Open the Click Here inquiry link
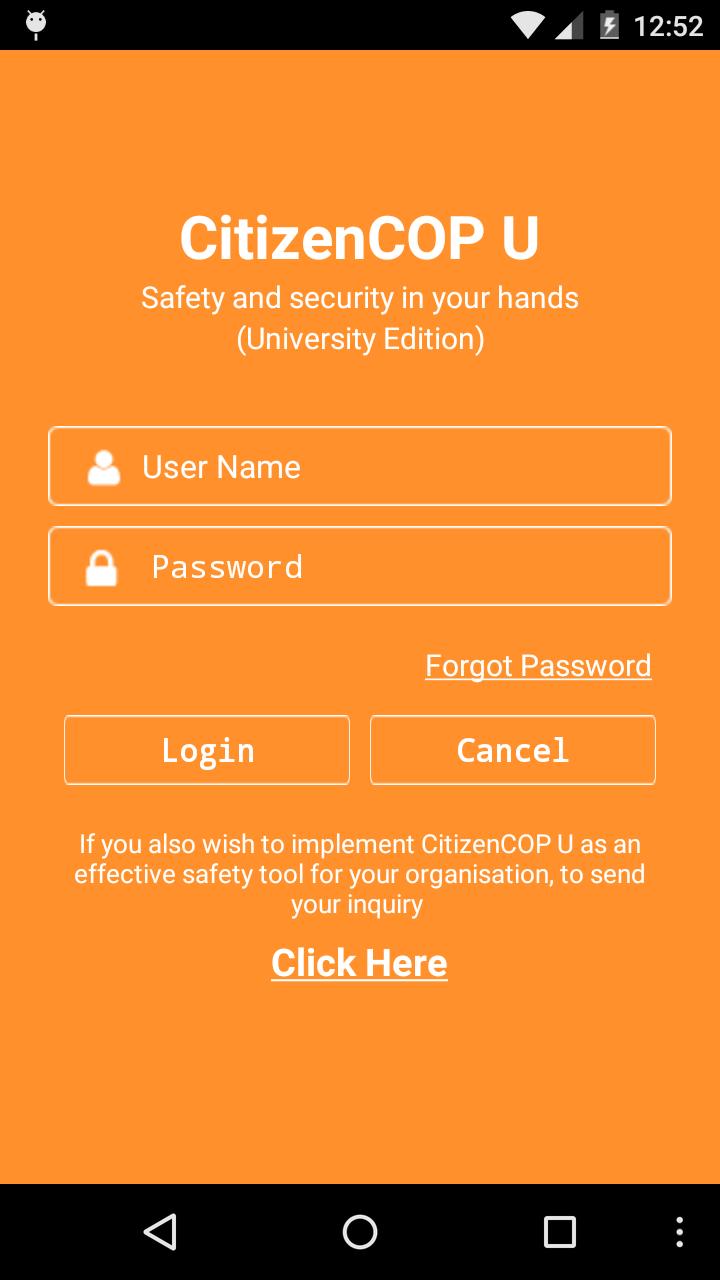The image size is (720, 1280). pos(359,963)
